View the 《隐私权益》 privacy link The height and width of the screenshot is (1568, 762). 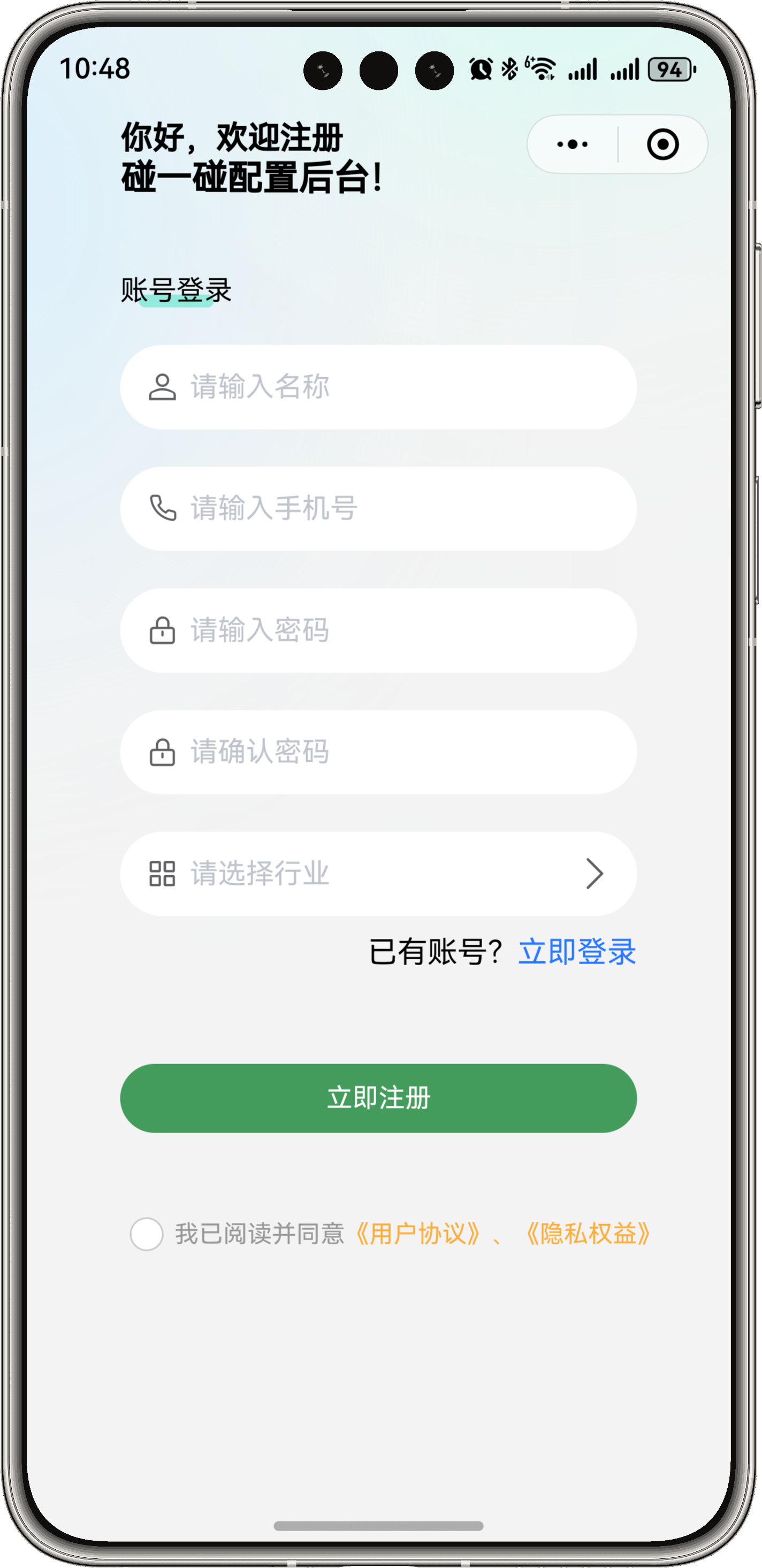click(x=588, y=1234)
